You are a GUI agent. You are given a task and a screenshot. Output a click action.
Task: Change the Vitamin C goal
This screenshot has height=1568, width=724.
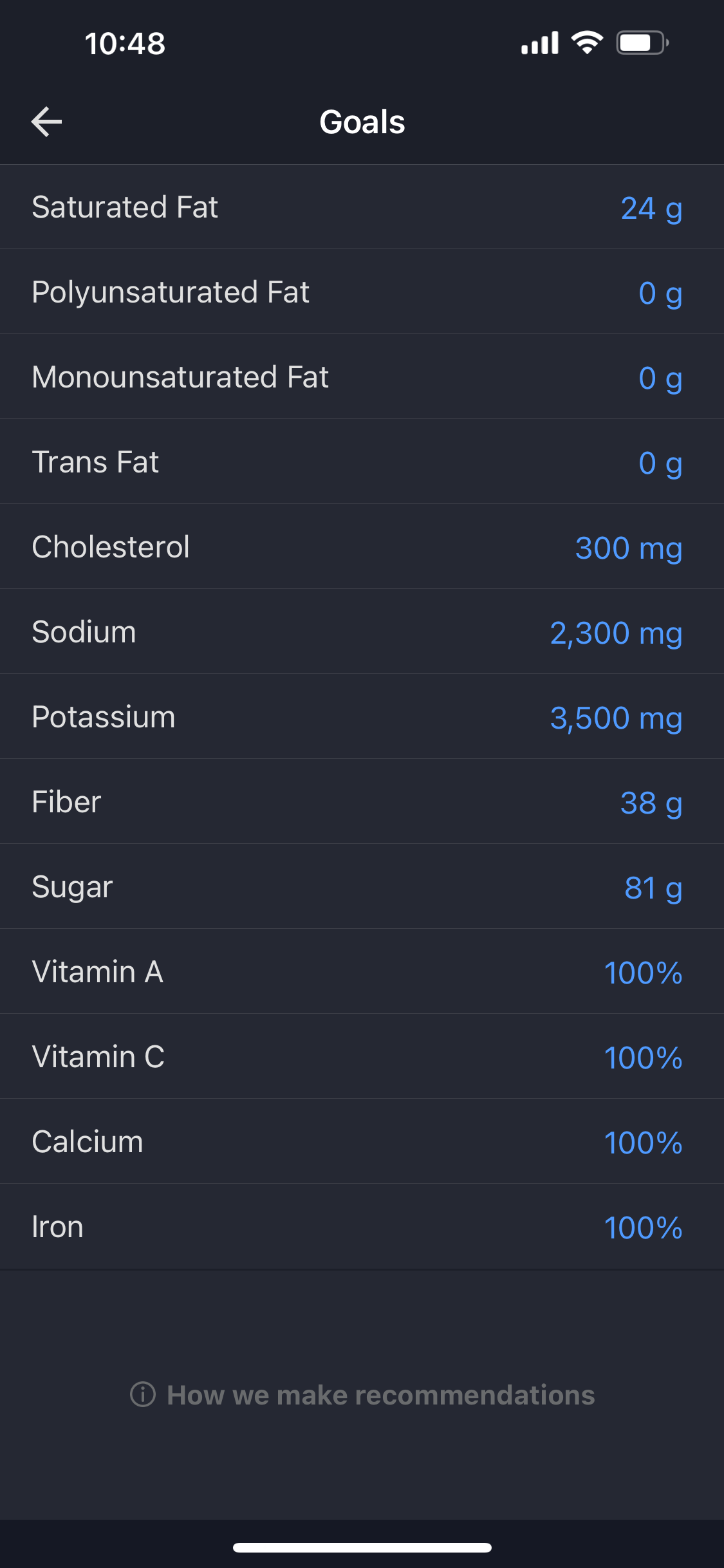coord(362,1057)
